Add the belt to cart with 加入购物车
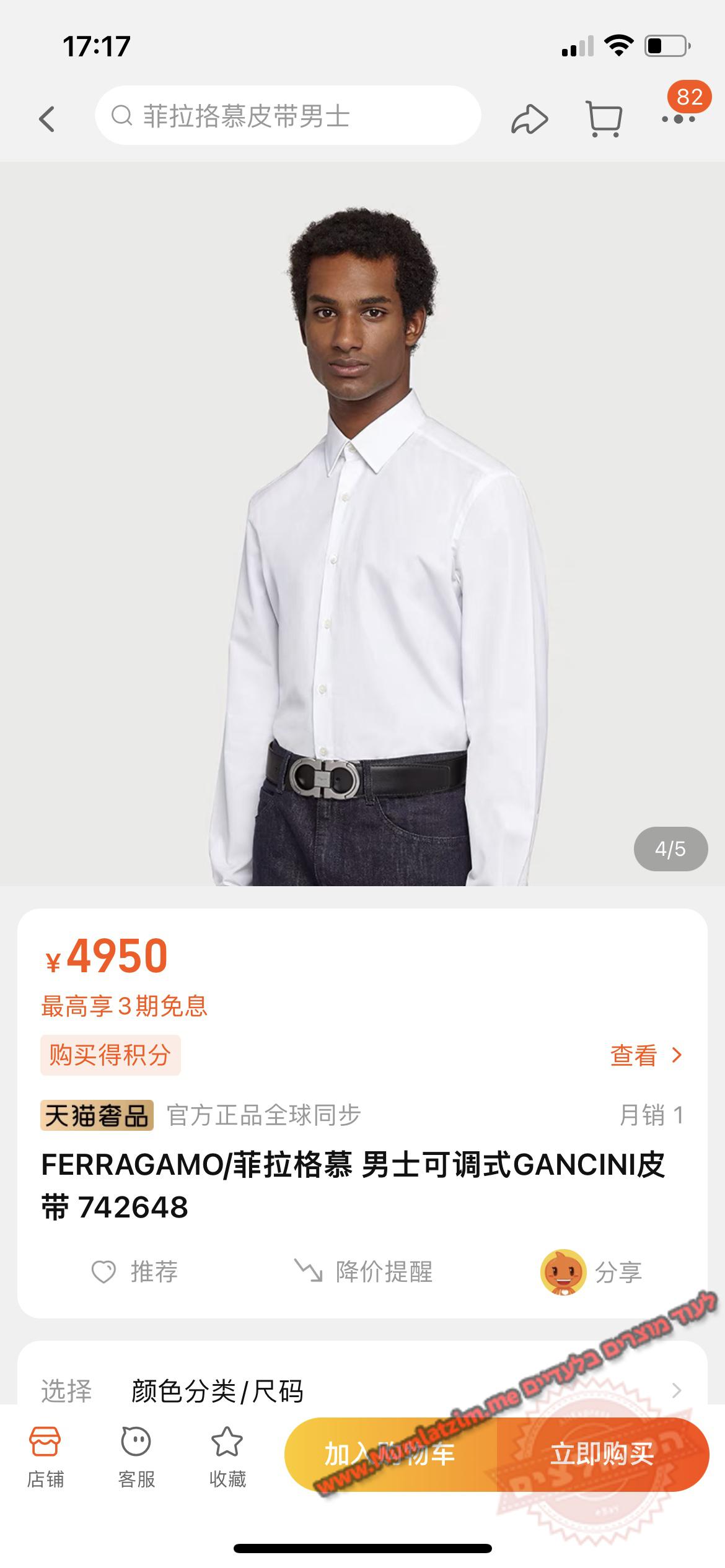Viewport: 725px width, 1568px height. point(391,1453)
